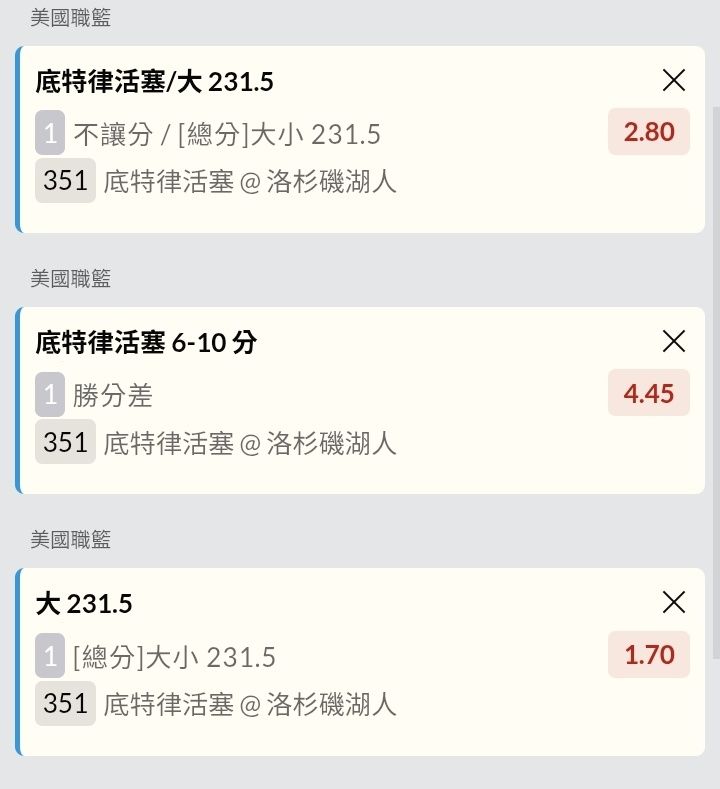Select the 4.45 odds button

649,393
